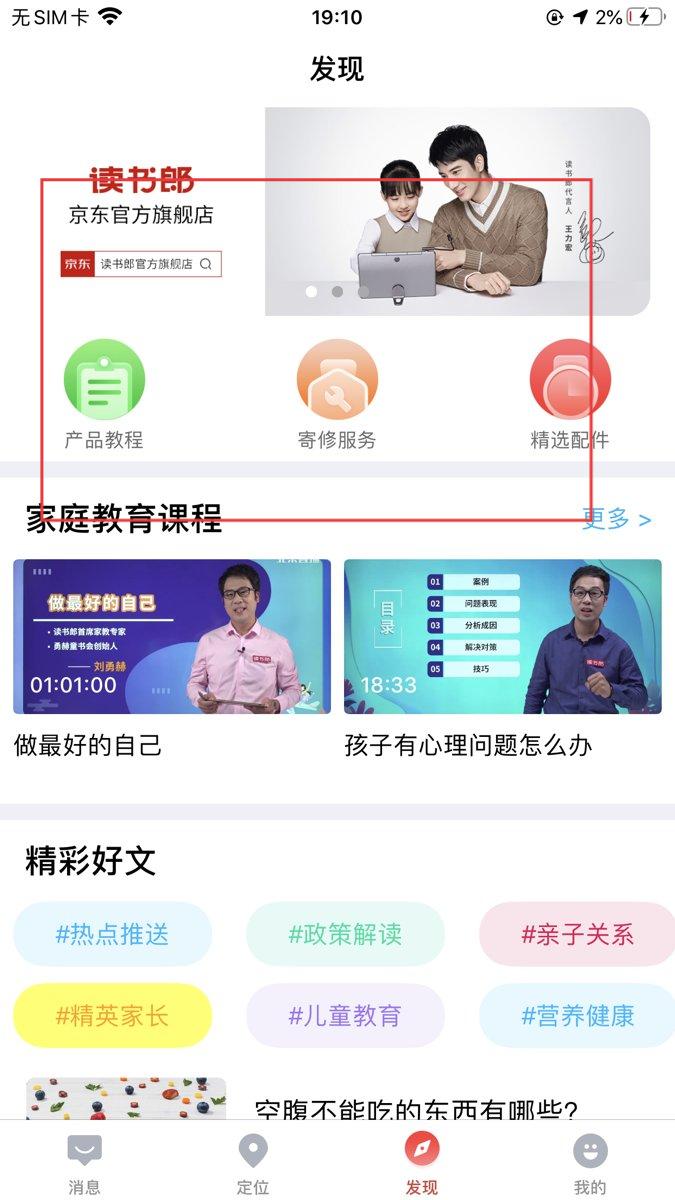This screenshot has height=1200, width=675.
Task: Select the #热点推送 chip
Action: [112, 934]
